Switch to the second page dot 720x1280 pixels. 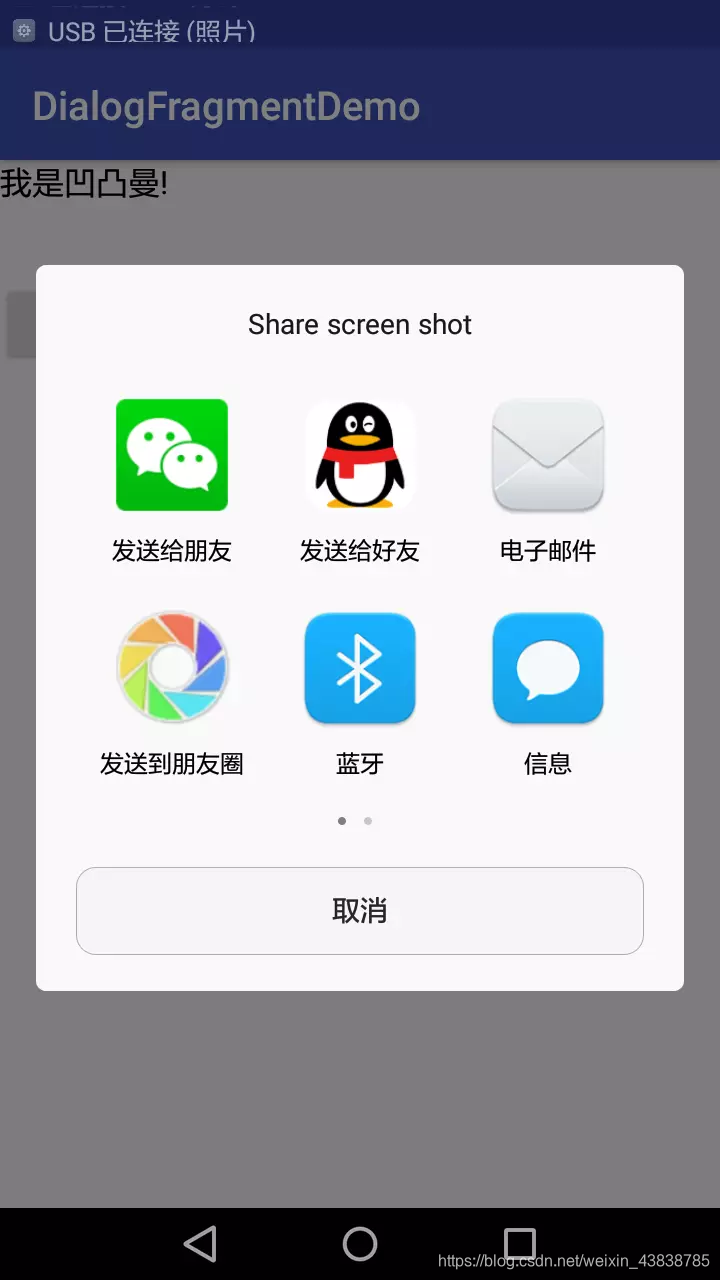pos(367,820)
